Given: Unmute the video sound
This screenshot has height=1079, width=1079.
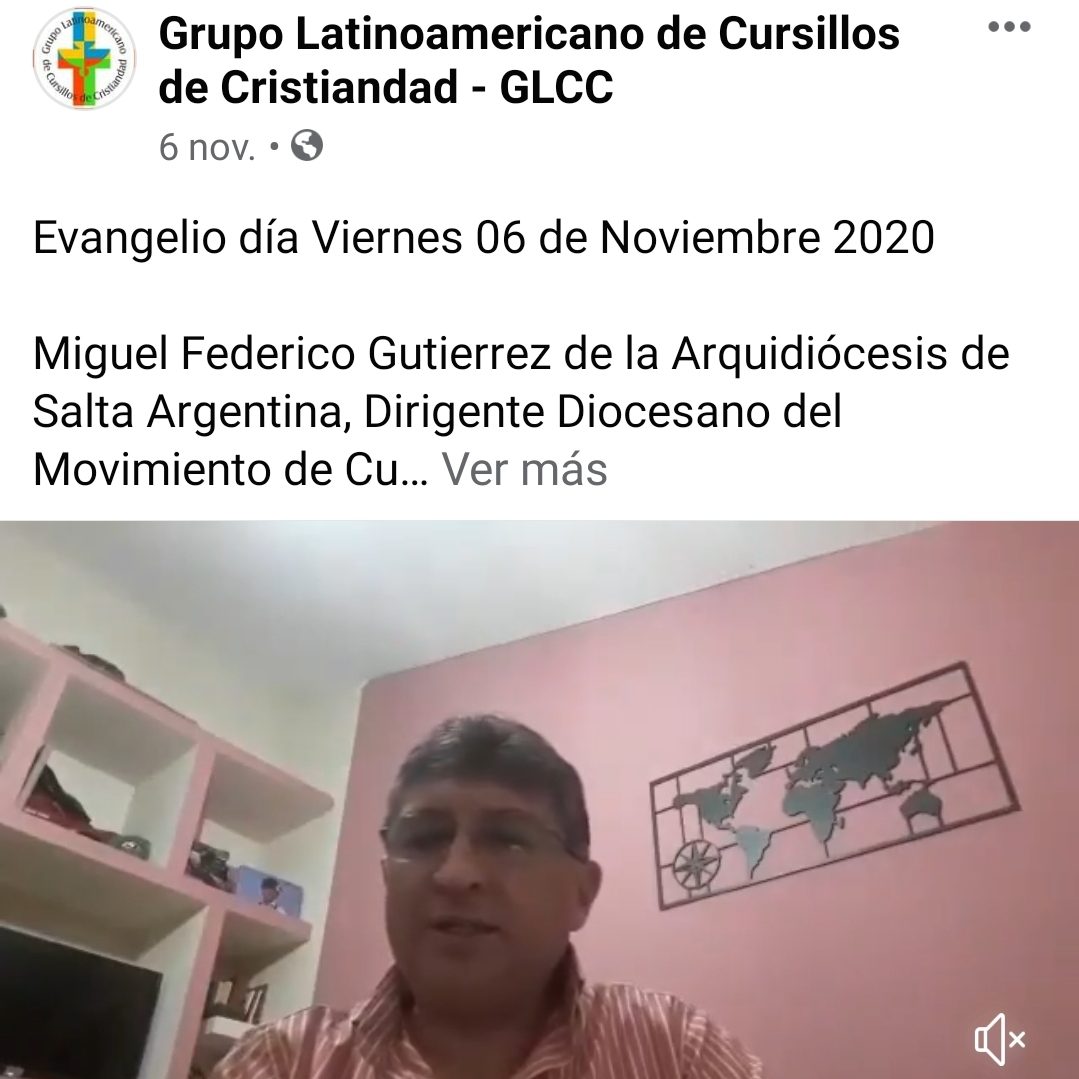Looking at the screenshot, I should (x=1000, y=1039).
